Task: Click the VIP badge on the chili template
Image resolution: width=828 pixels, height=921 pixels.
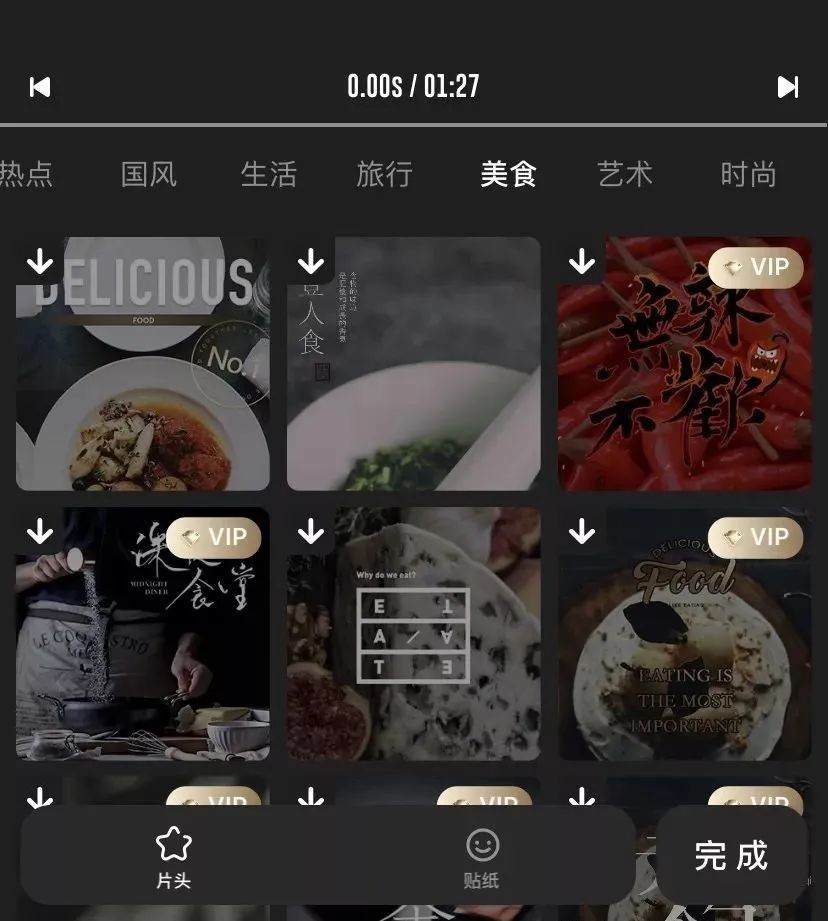Action: coord(756,267)
